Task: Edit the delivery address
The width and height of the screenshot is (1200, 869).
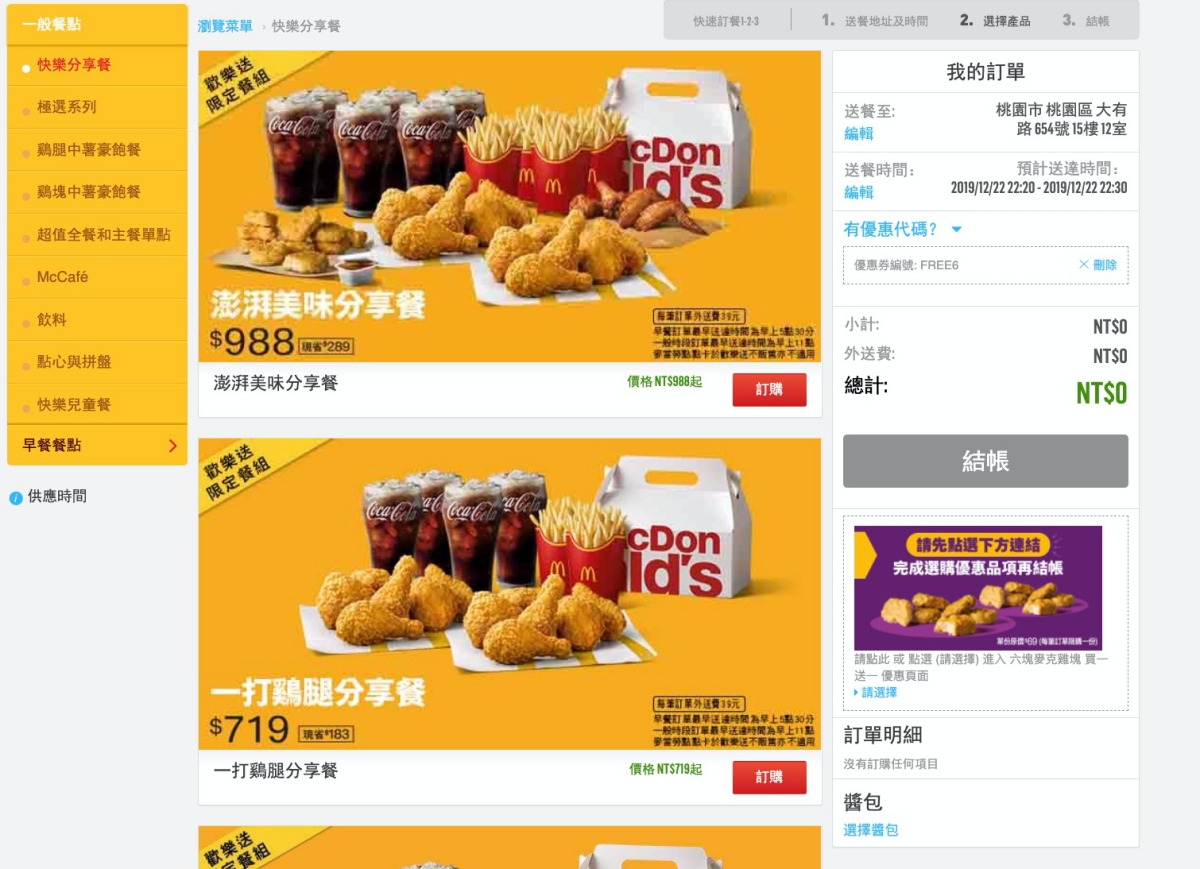Action: 858,133
